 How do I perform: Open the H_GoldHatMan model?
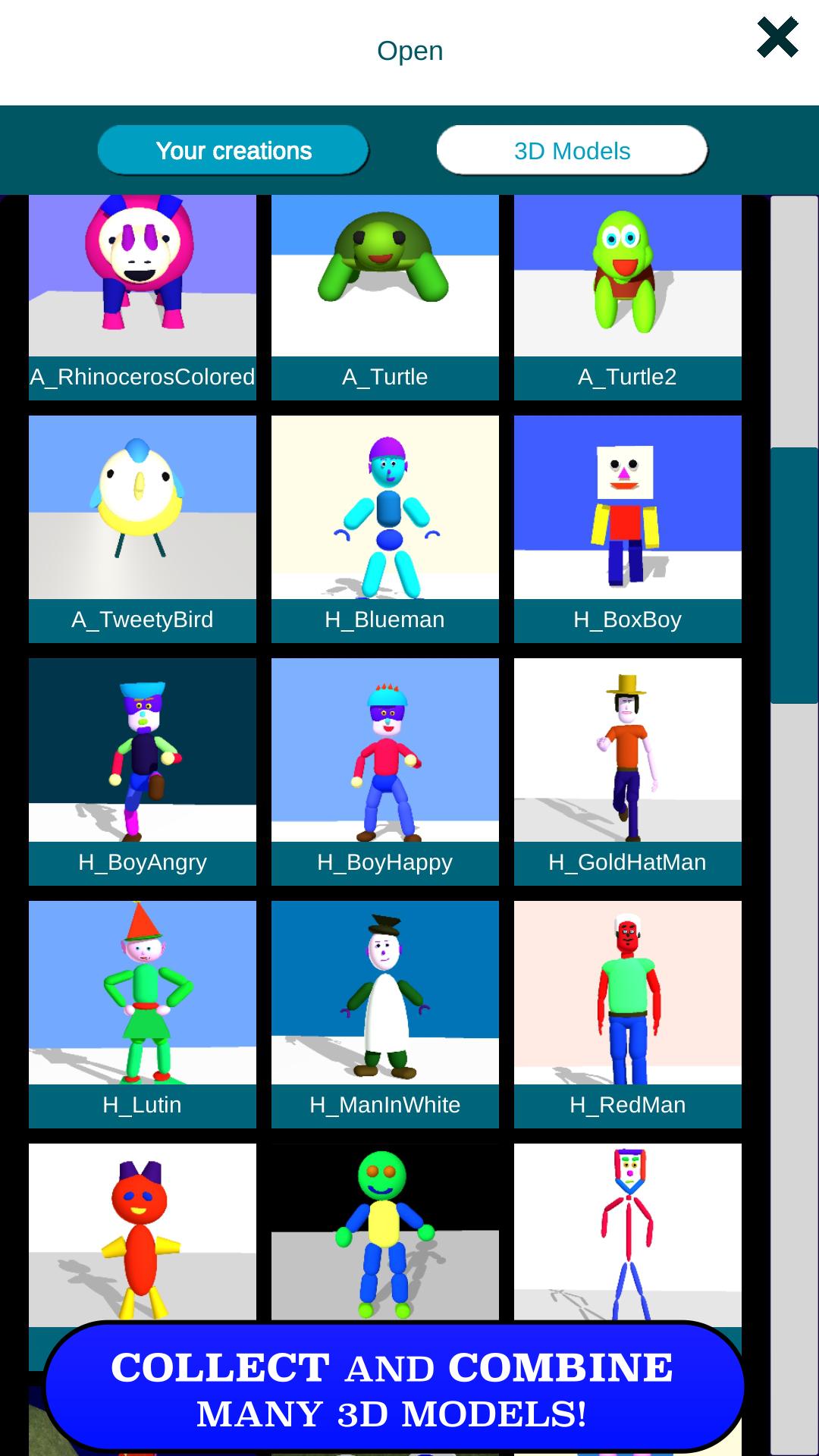[628, 772]
